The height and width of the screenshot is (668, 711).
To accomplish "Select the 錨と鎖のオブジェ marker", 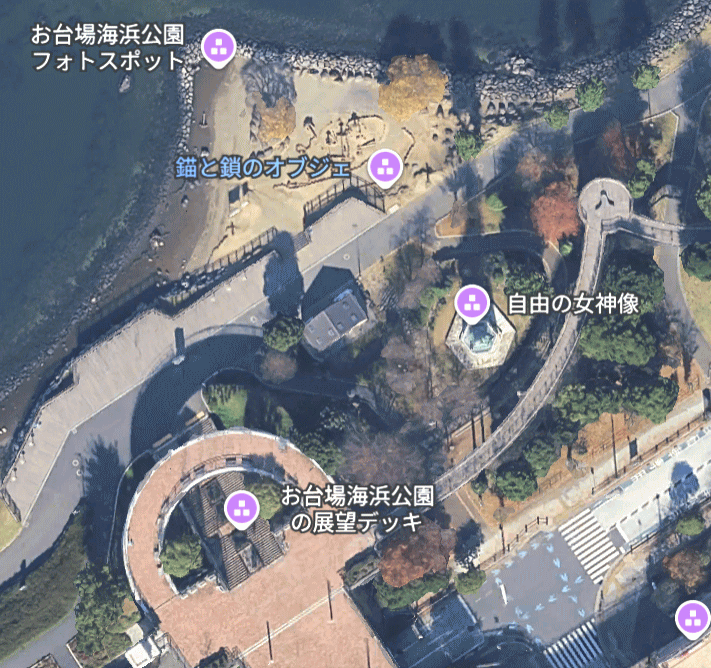I will click(x=383, y=168).
